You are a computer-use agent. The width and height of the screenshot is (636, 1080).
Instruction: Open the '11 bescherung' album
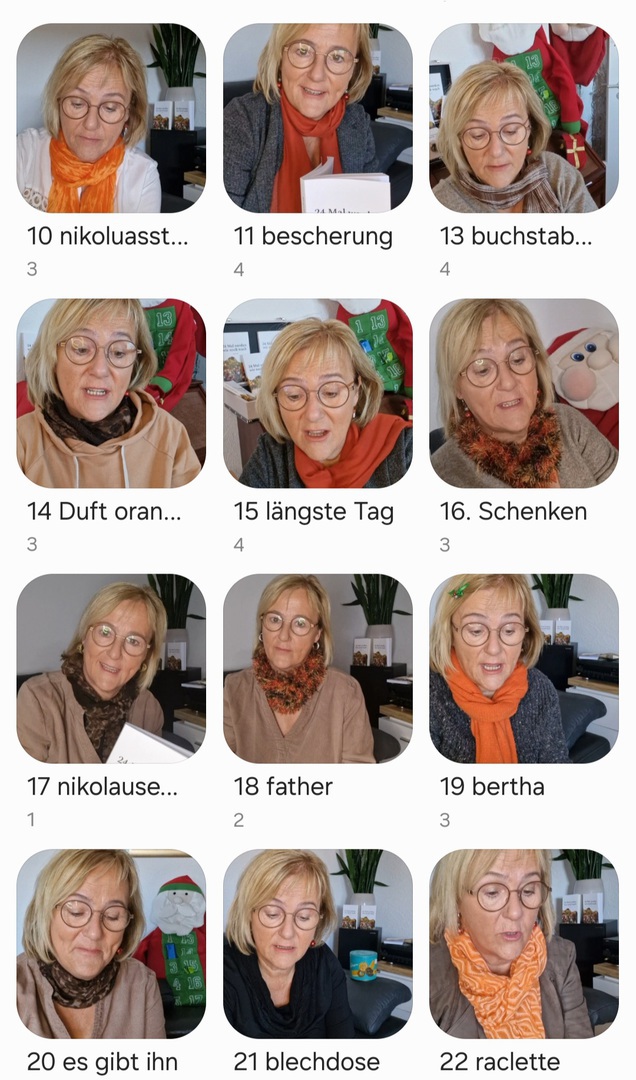click(x=317, y=118)
